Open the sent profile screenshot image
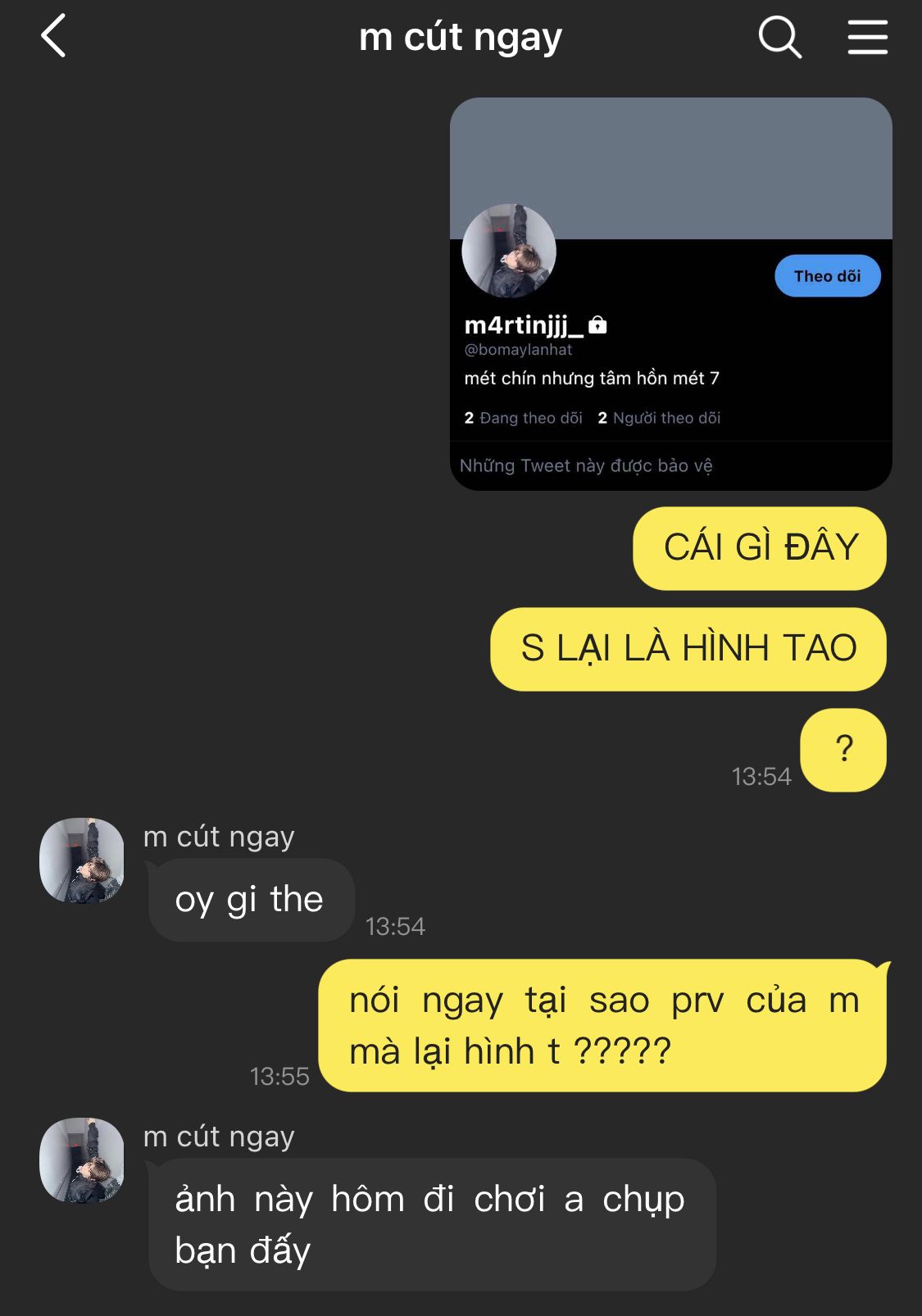The width and height of the screenshot is (922, 1316). pos(670,293)
